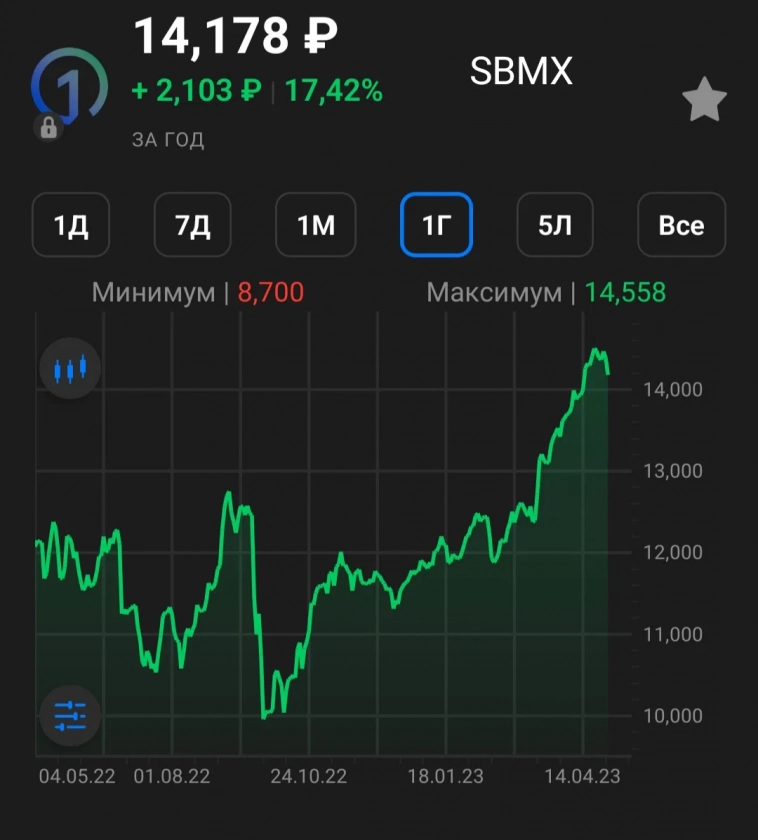Display the full history with Все
This screenshot has height=840, width=758.
[x=681, y=225]
